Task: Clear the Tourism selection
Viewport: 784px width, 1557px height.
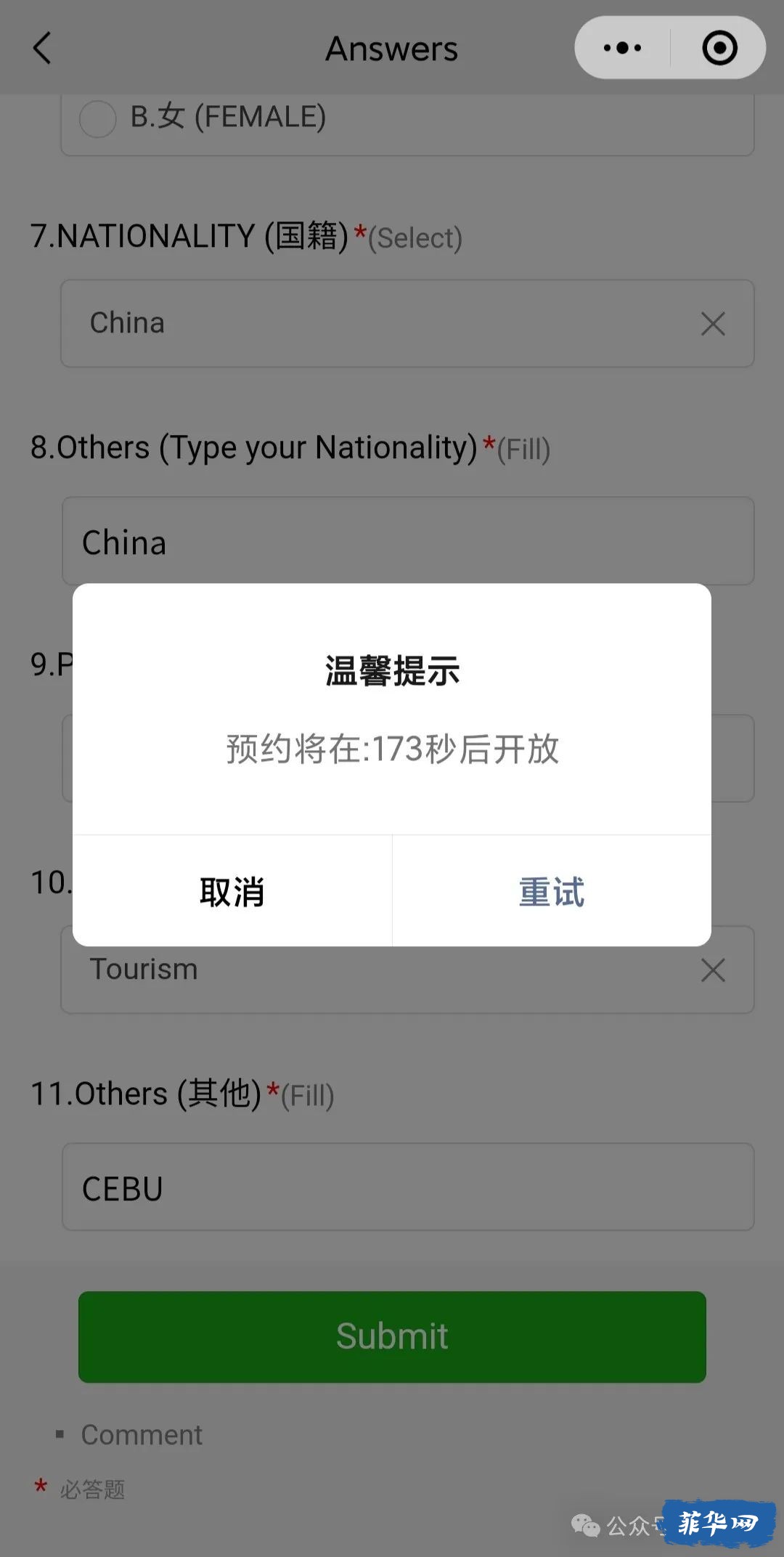Action: click(x=713, y=970)
